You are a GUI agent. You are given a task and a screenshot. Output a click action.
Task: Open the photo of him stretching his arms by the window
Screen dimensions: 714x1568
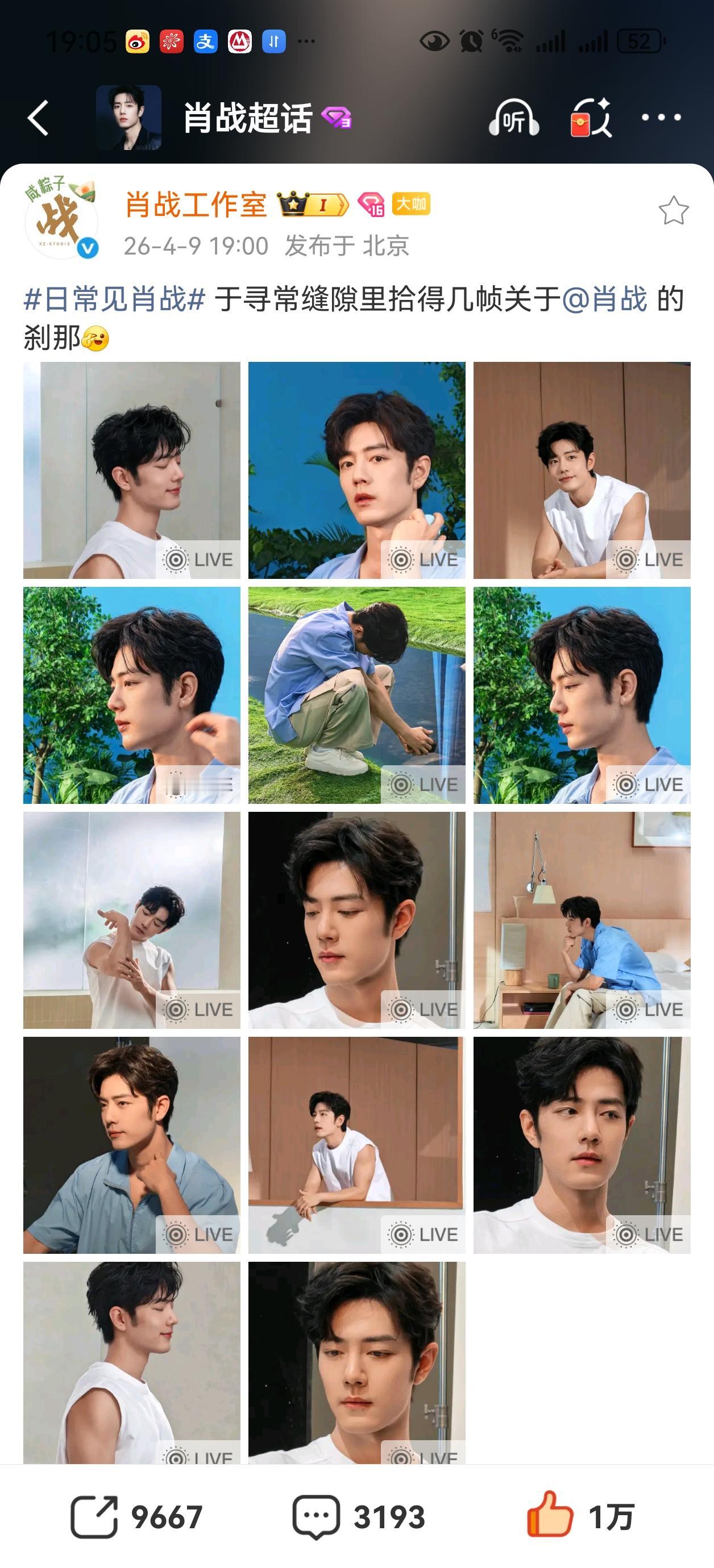(131, 920)
